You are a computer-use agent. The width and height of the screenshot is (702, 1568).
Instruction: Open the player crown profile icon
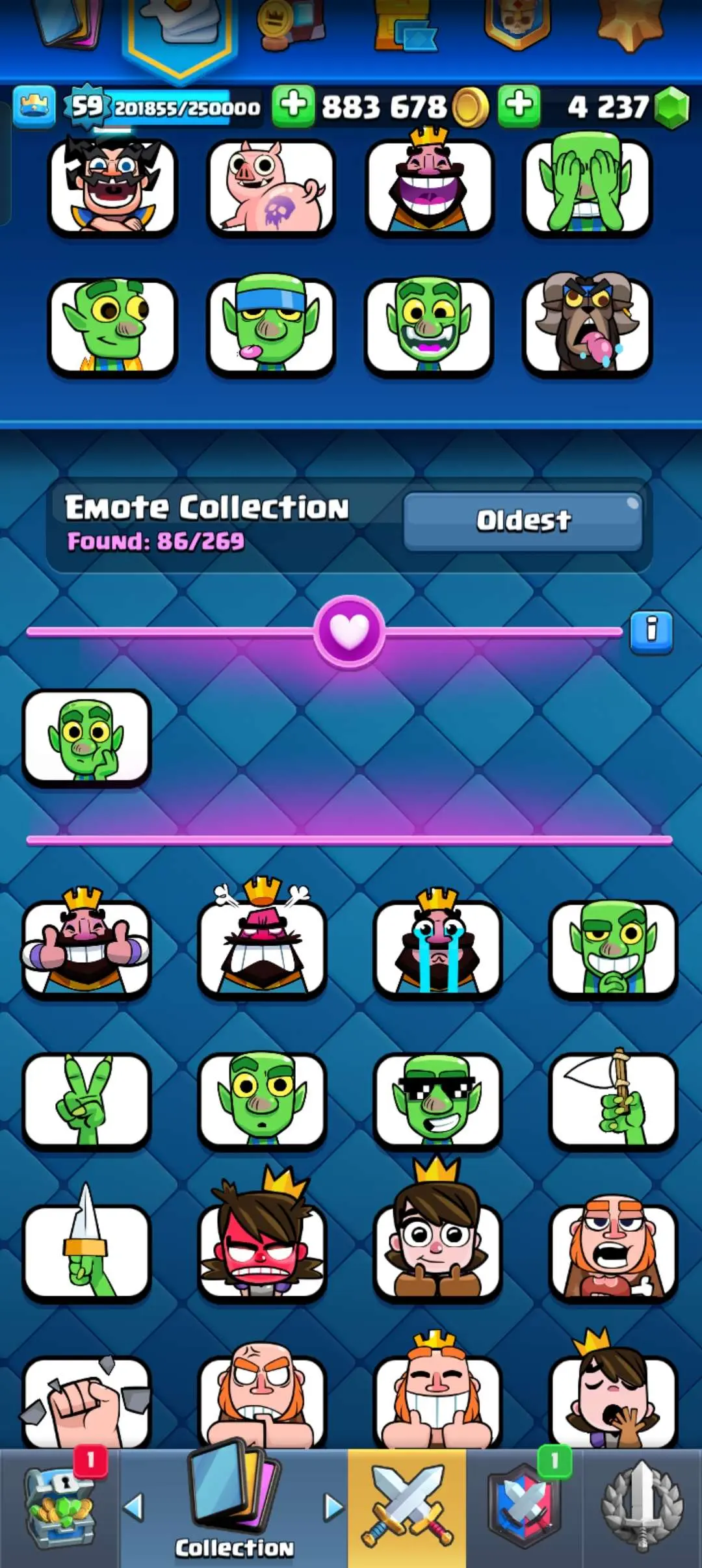click(34, 106)
